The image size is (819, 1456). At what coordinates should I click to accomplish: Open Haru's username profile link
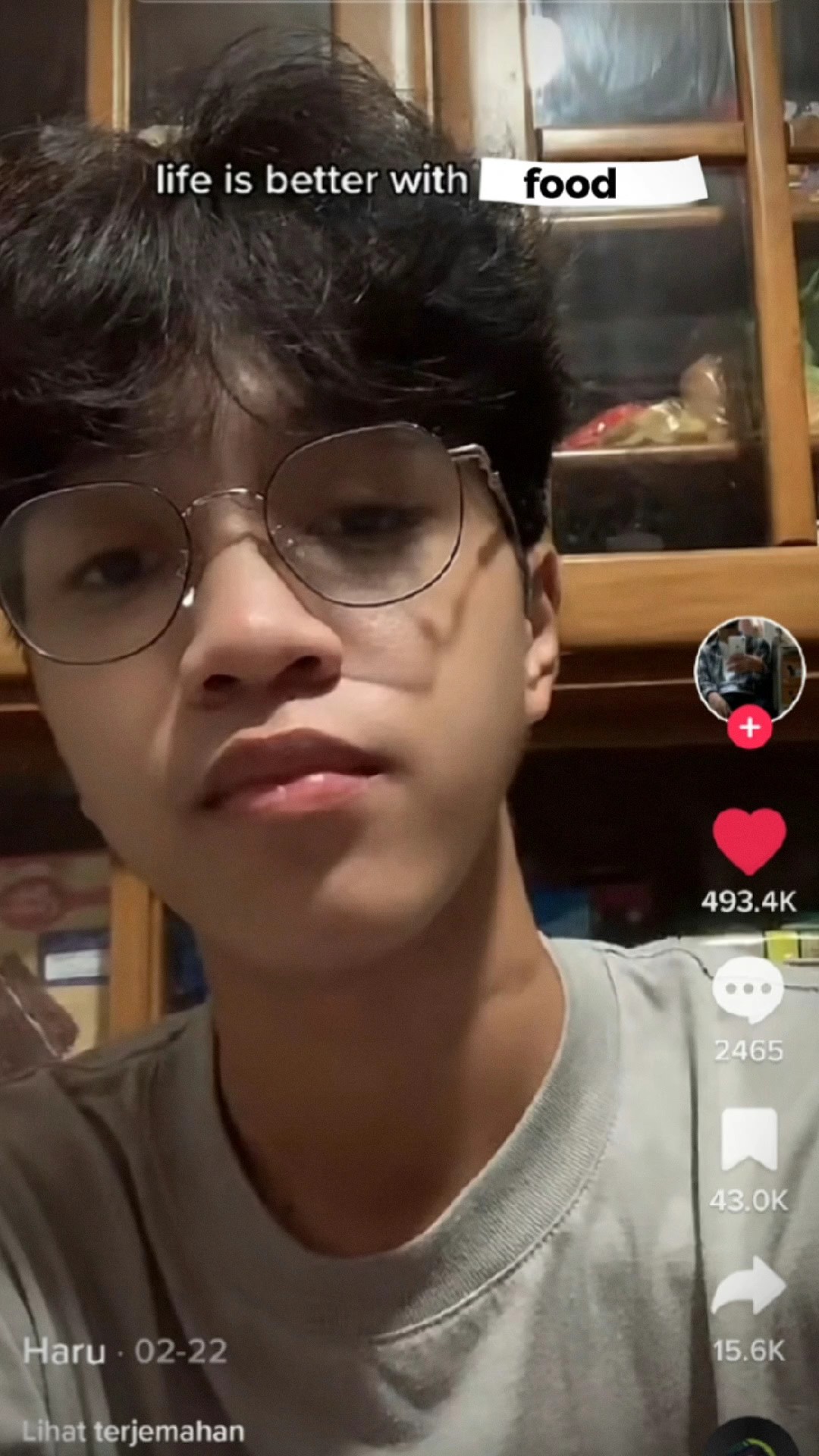tap(64, 1351)
